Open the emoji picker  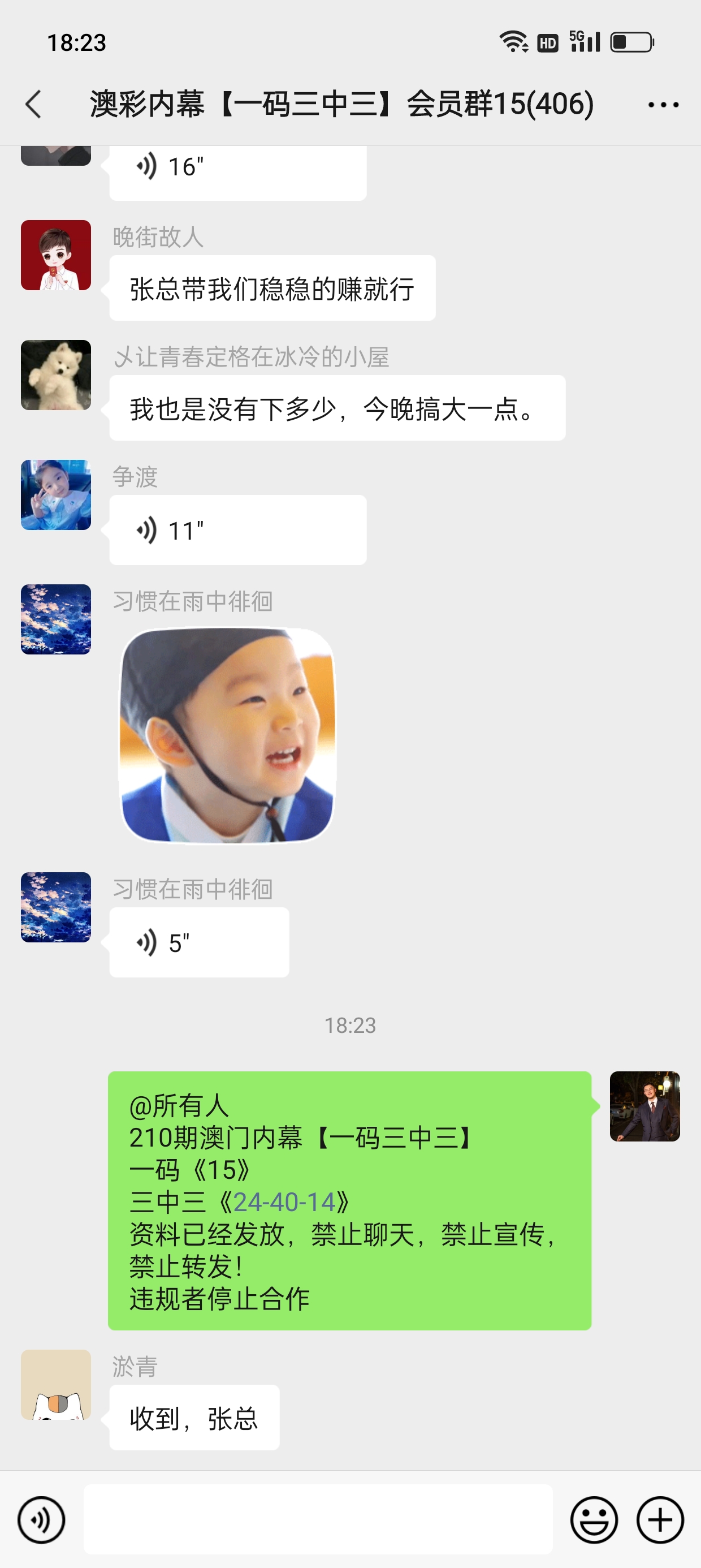click(x=593, y=1520)
